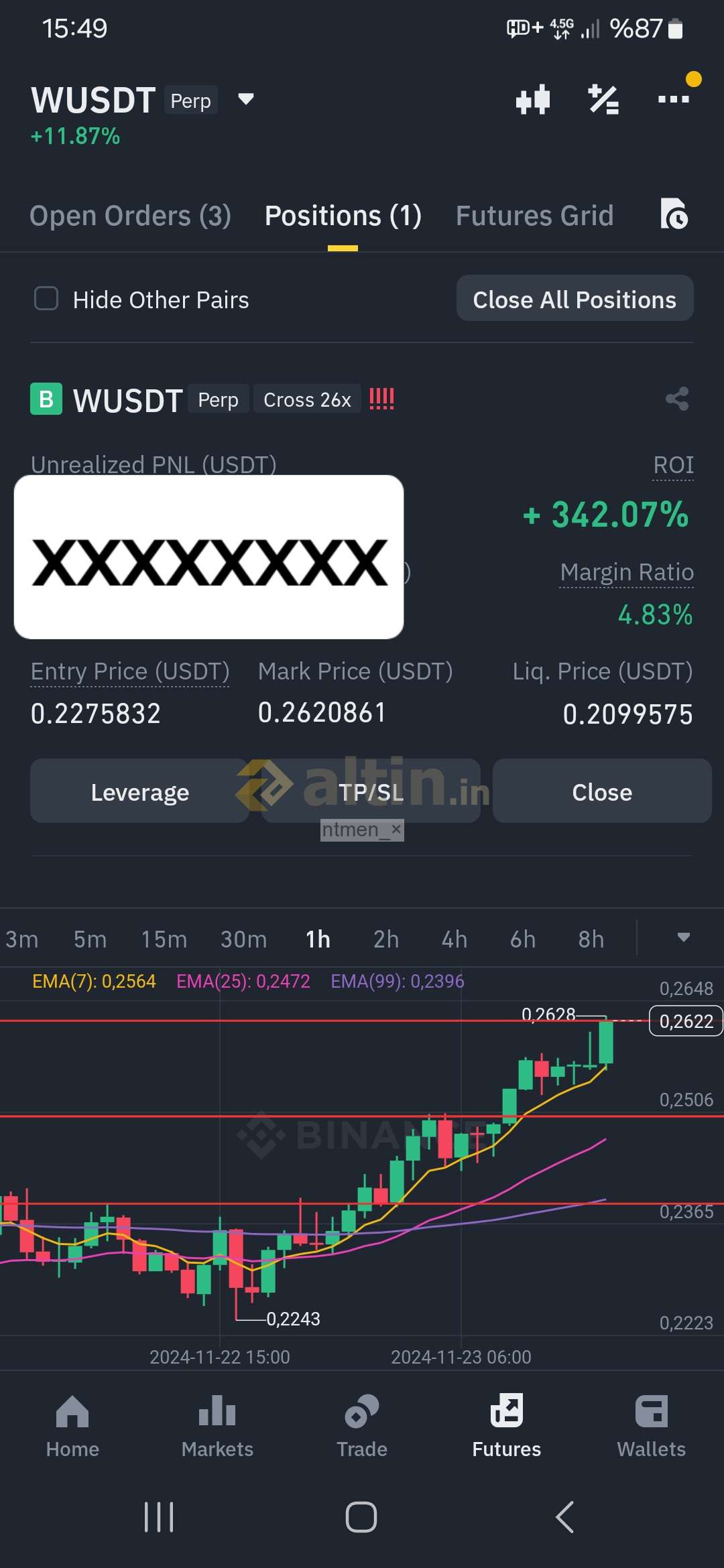Switch to the Trade tab

pyautogui.click(x=362, y=1426)
